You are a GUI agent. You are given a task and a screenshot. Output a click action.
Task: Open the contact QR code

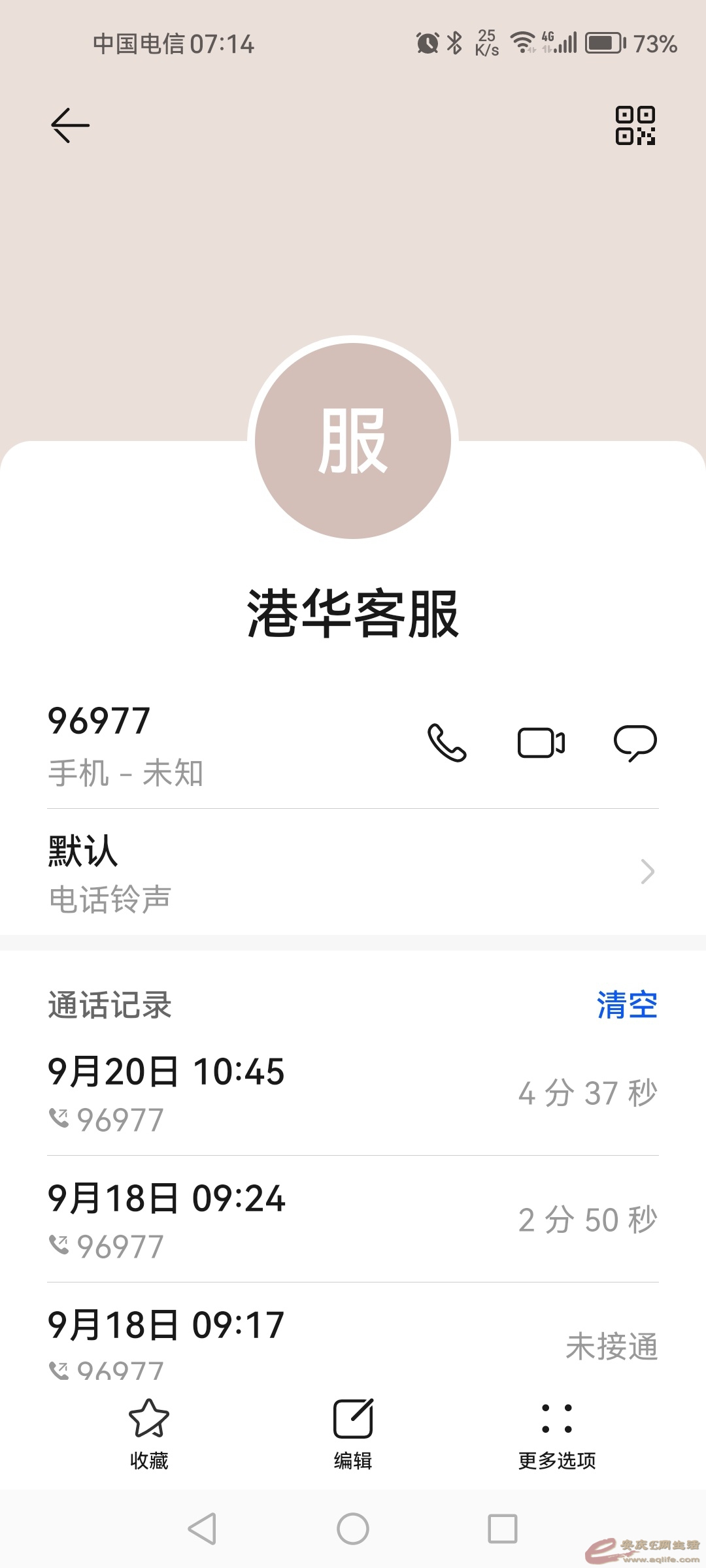635,125
